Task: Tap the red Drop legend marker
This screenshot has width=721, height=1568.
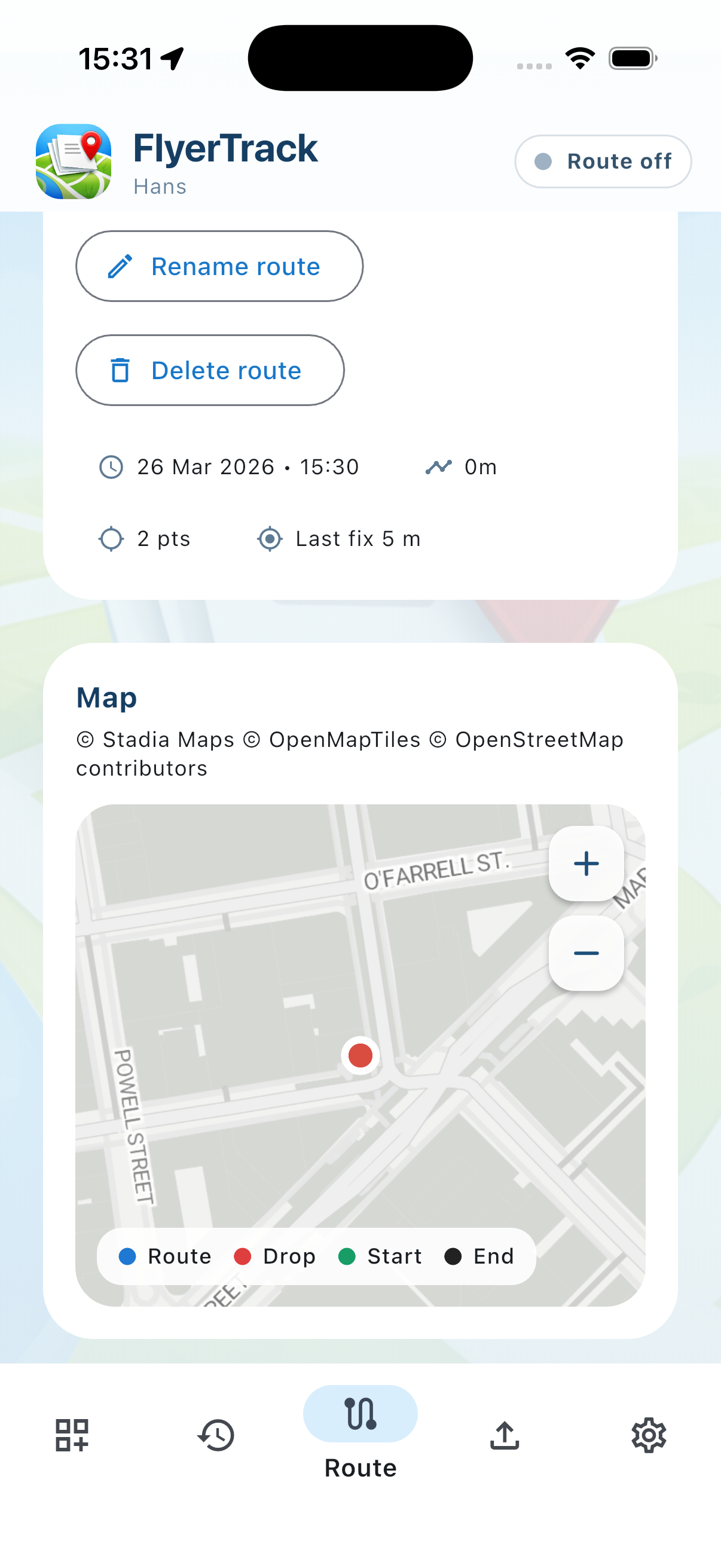Action: click(x=244, y=1256)
